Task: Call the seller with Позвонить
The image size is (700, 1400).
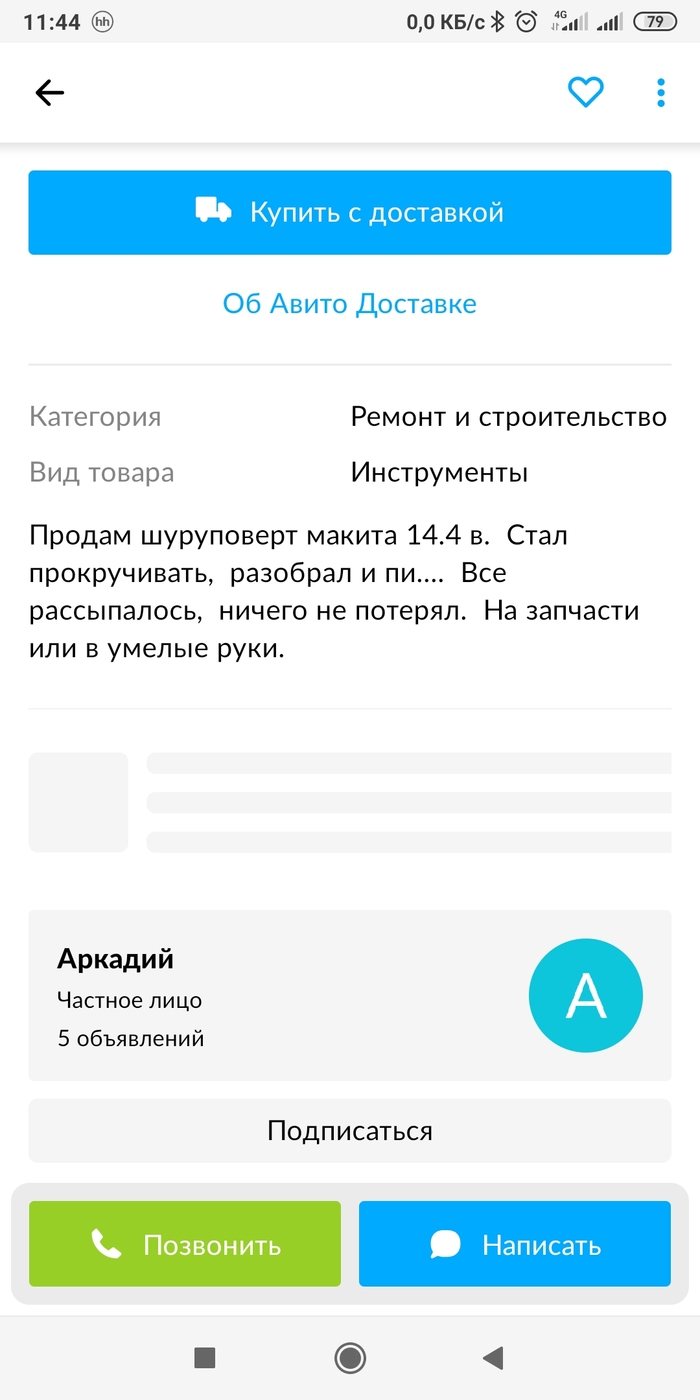Action: (185, 1244)
